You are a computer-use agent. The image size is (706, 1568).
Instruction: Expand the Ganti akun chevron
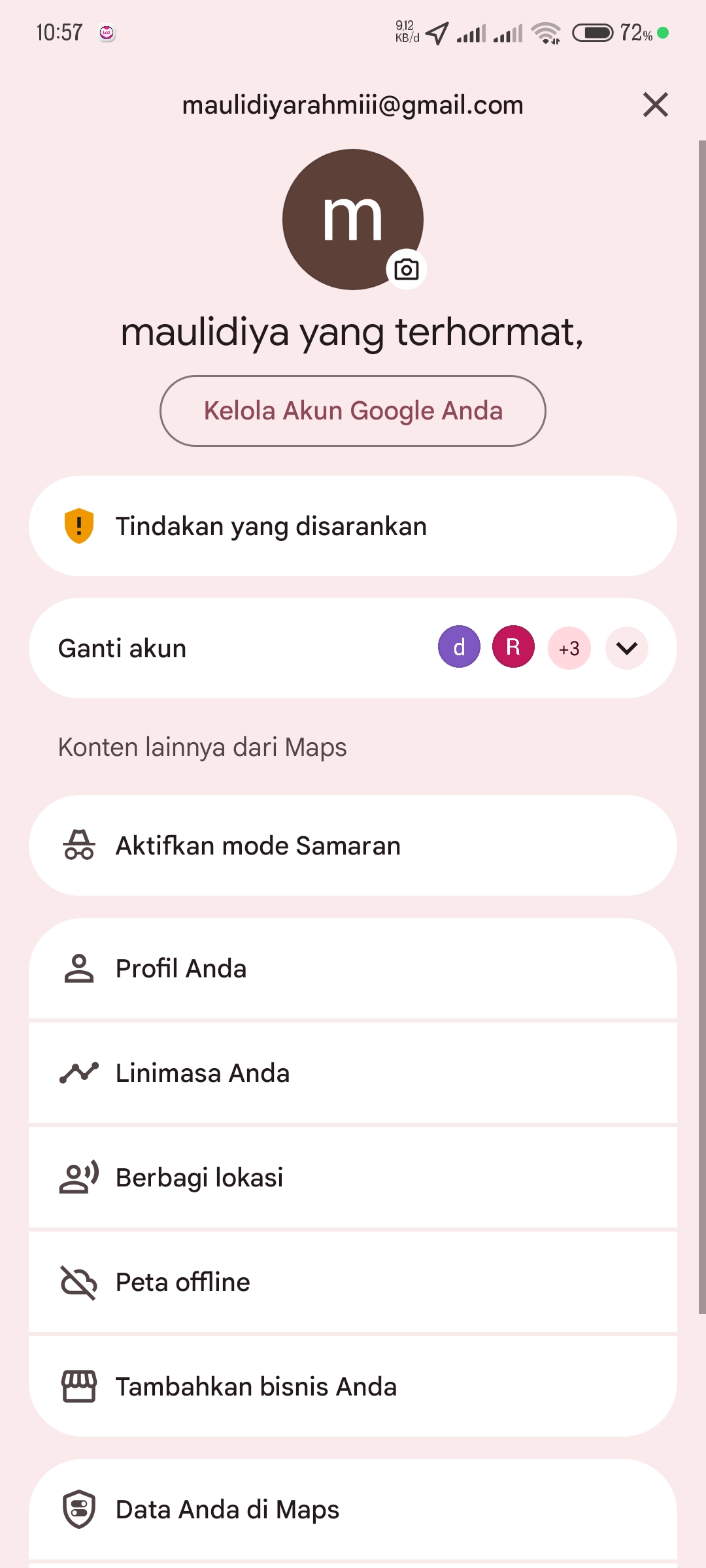[x=627, y=648]
